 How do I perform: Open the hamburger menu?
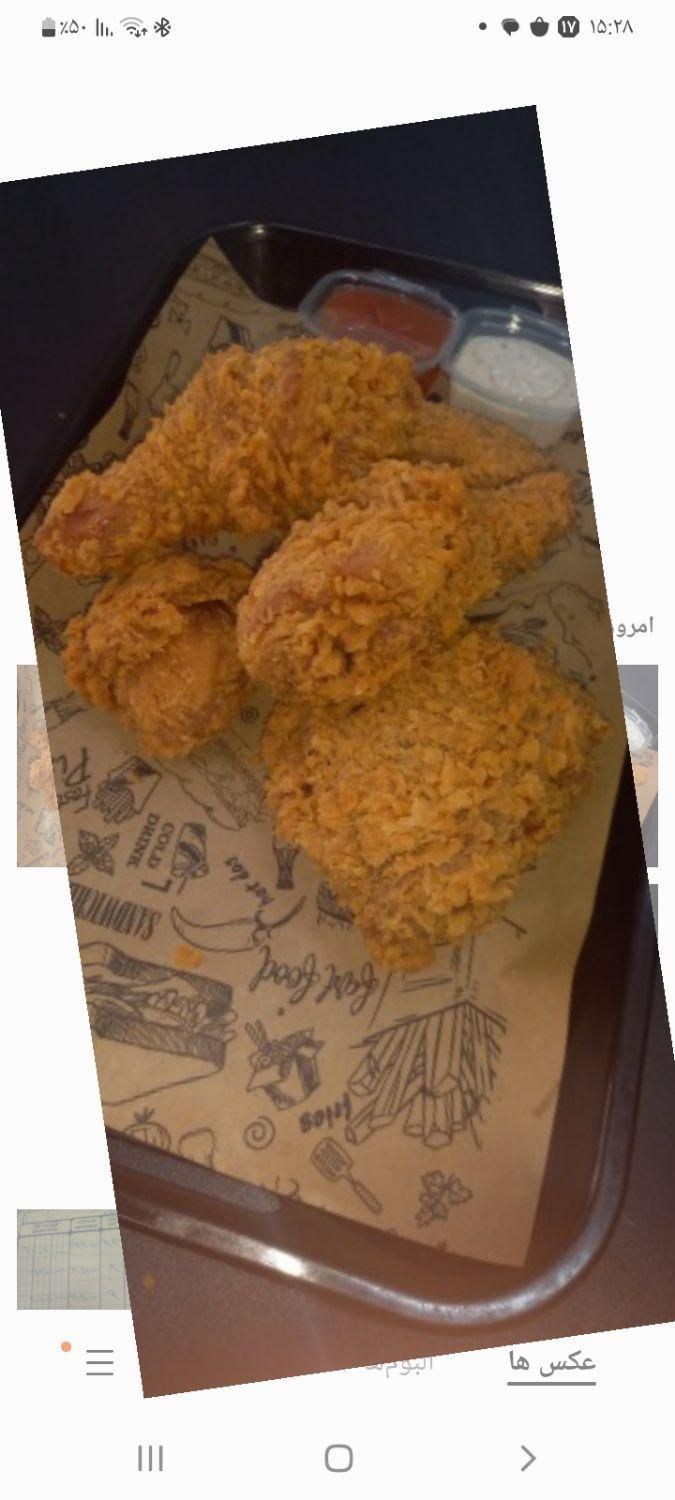coord(99,1362)
